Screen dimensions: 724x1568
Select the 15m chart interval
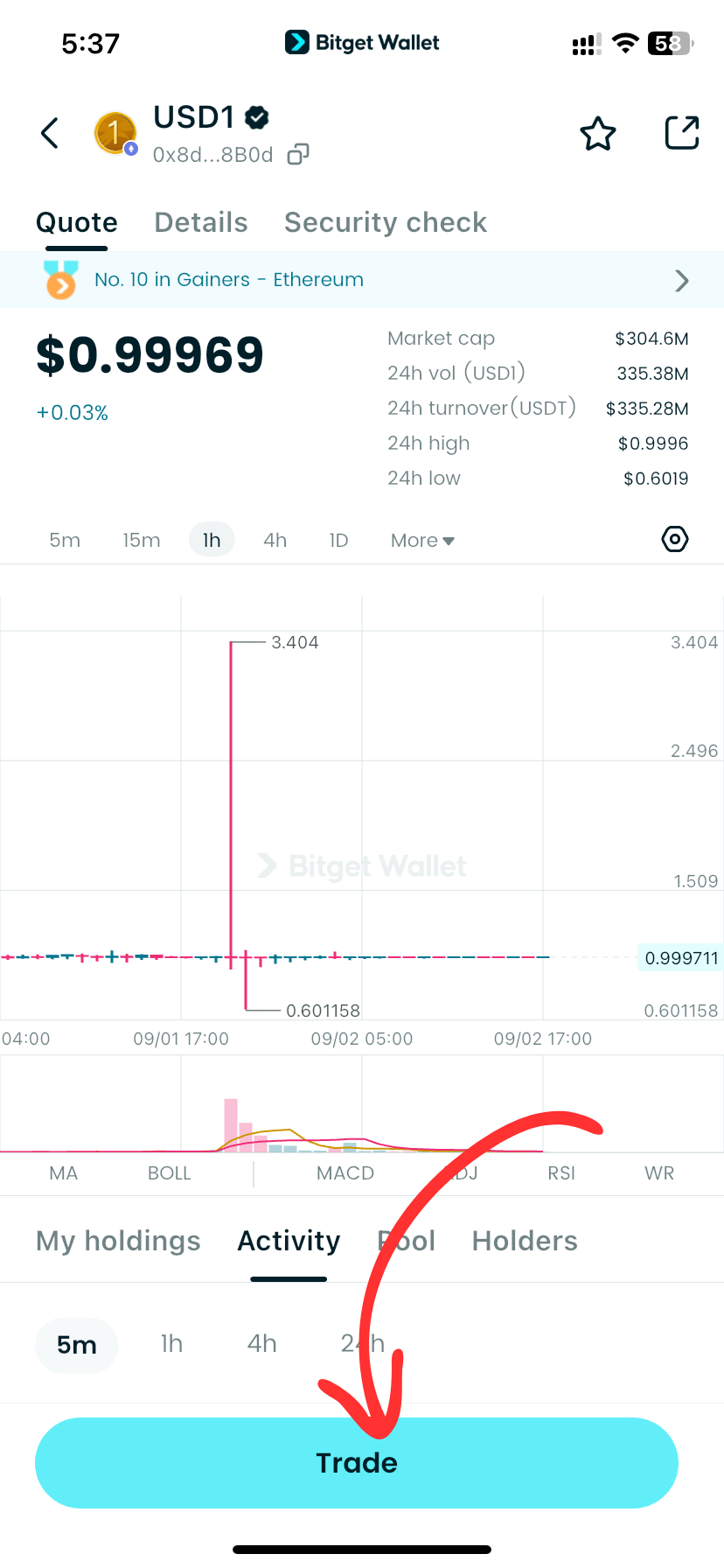coord(142,540)
